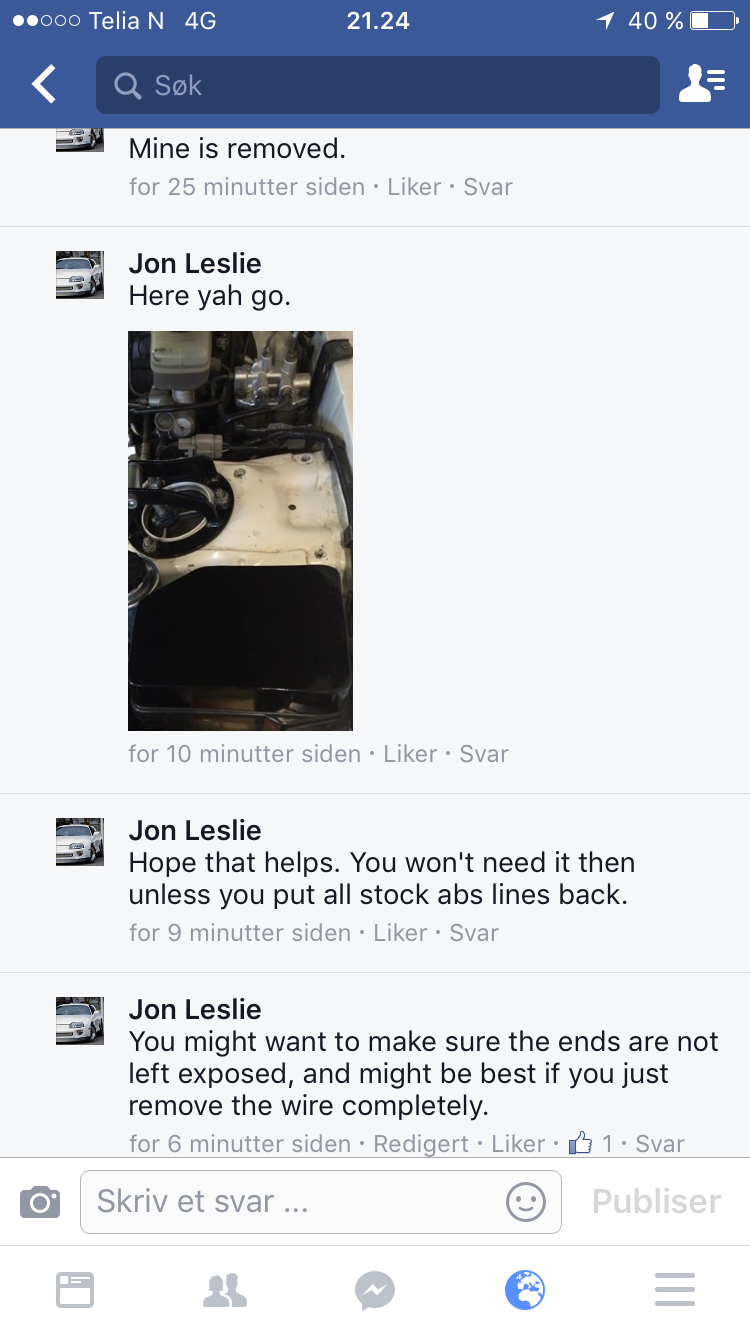Open the friend requests icon top right
The image size is (750, 1334).
[x=702, y=85]
